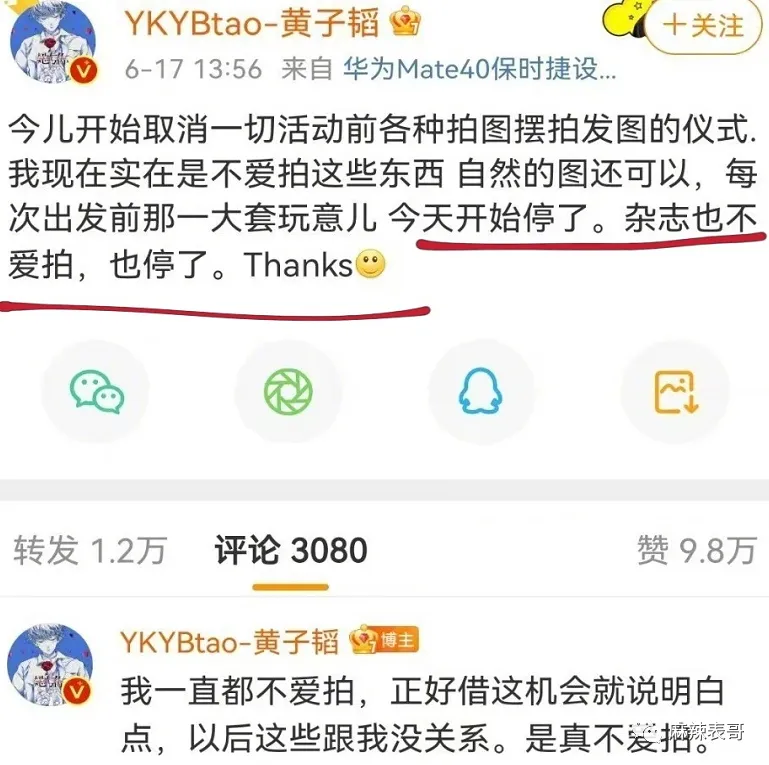Open the 华为Mate40保时捷 device source link

[x=479, y=69]
